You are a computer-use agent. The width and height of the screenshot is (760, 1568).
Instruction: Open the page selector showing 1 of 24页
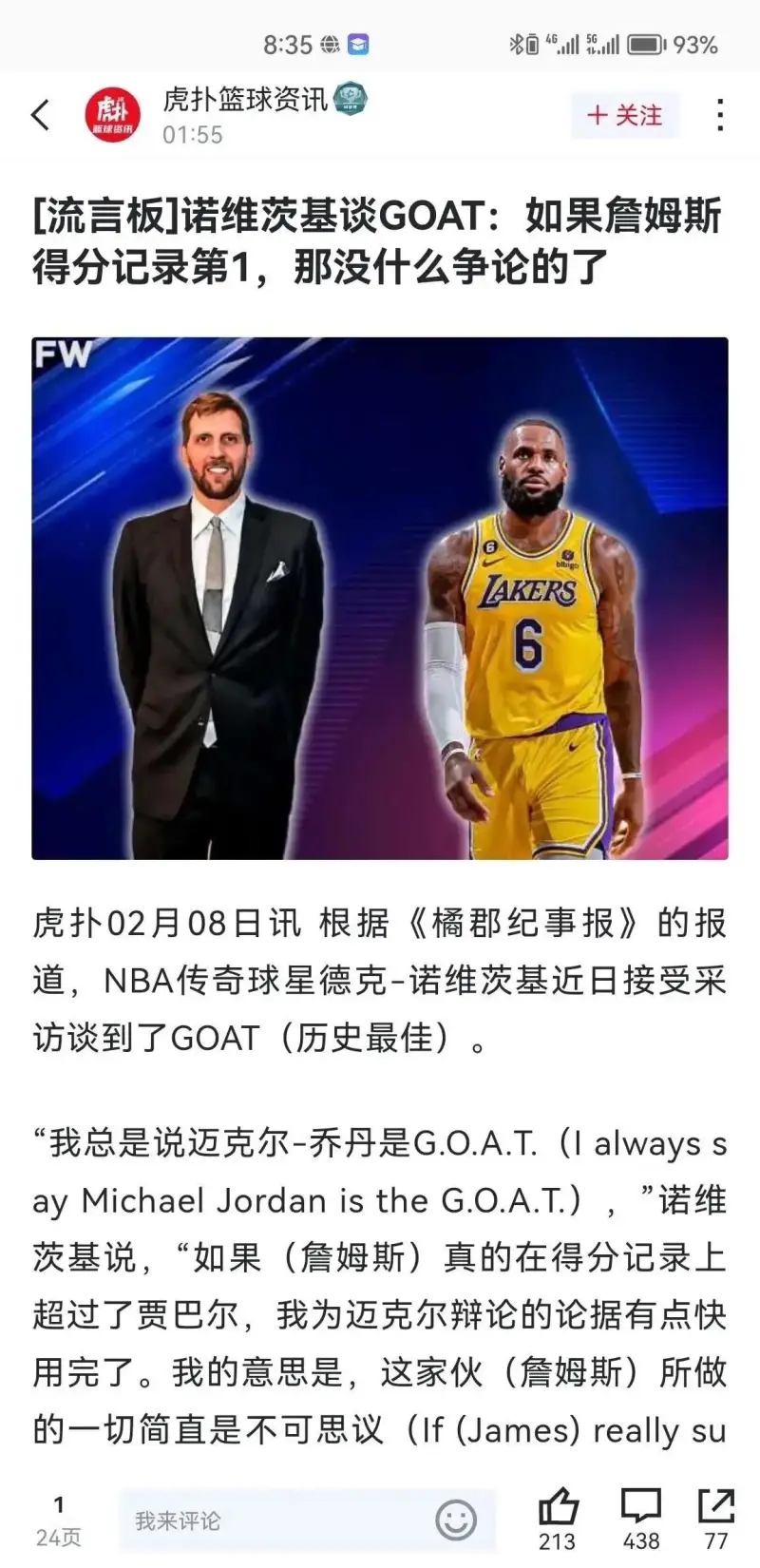(59, 1520)
